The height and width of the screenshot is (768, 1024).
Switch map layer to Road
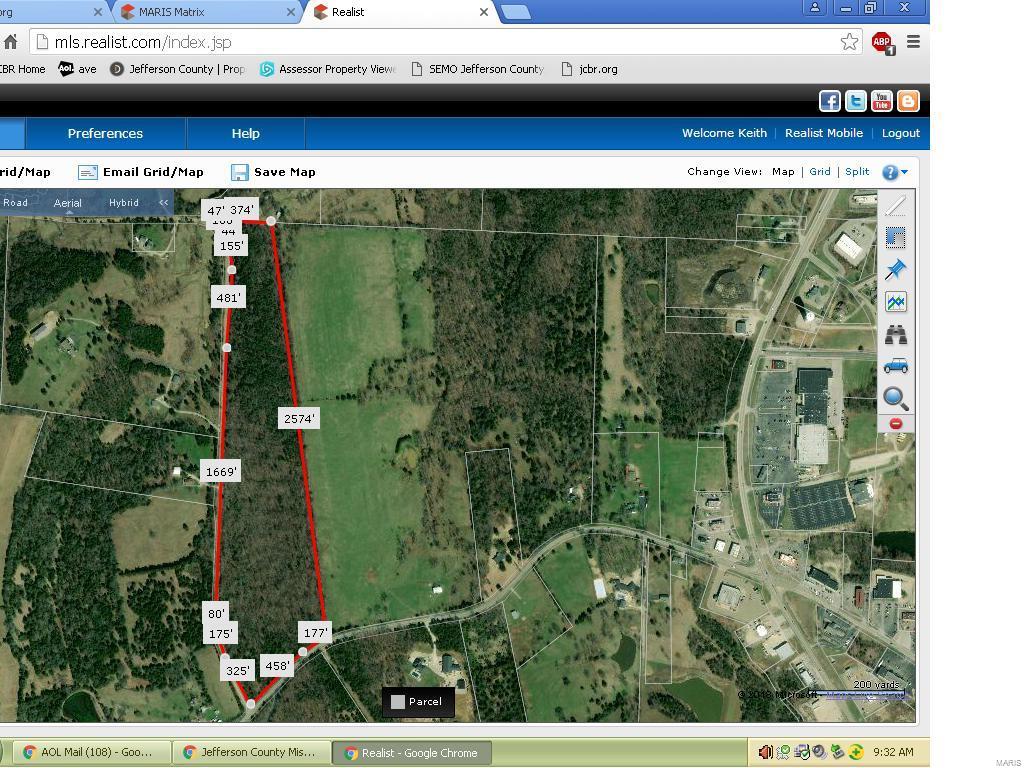click(x=15, y=203)
